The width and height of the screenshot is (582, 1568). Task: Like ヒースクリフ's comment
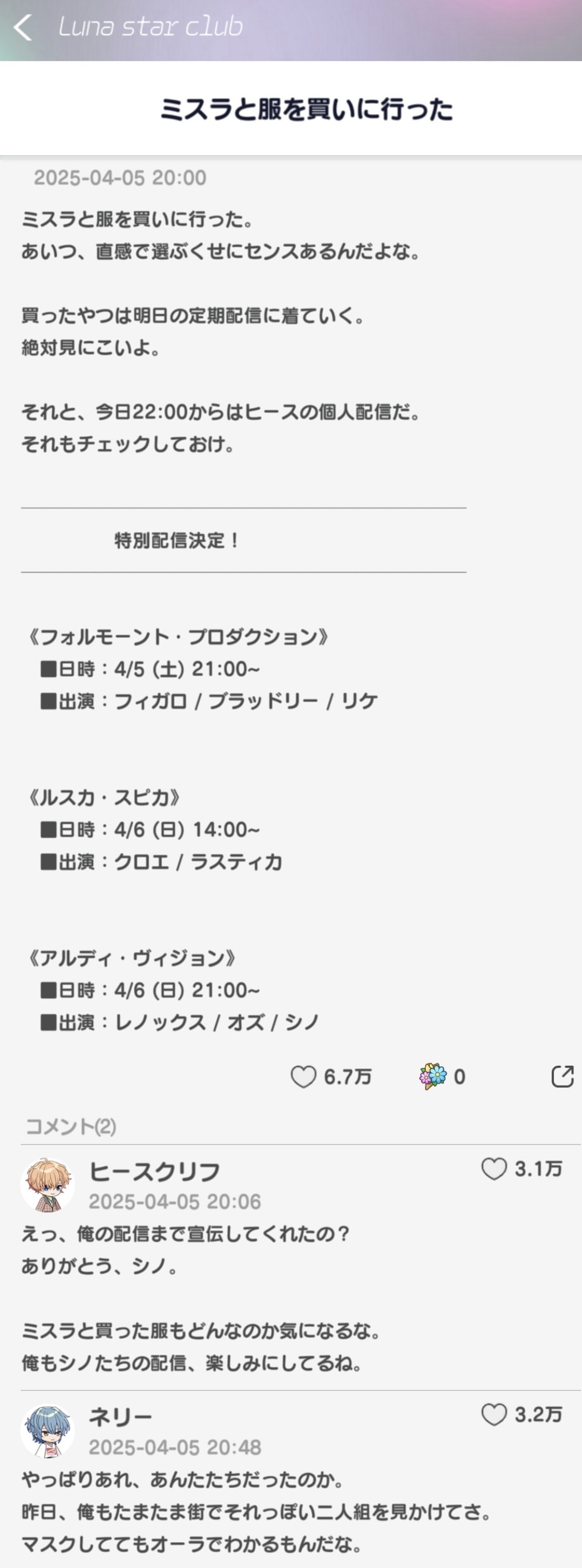point(494,1169)
